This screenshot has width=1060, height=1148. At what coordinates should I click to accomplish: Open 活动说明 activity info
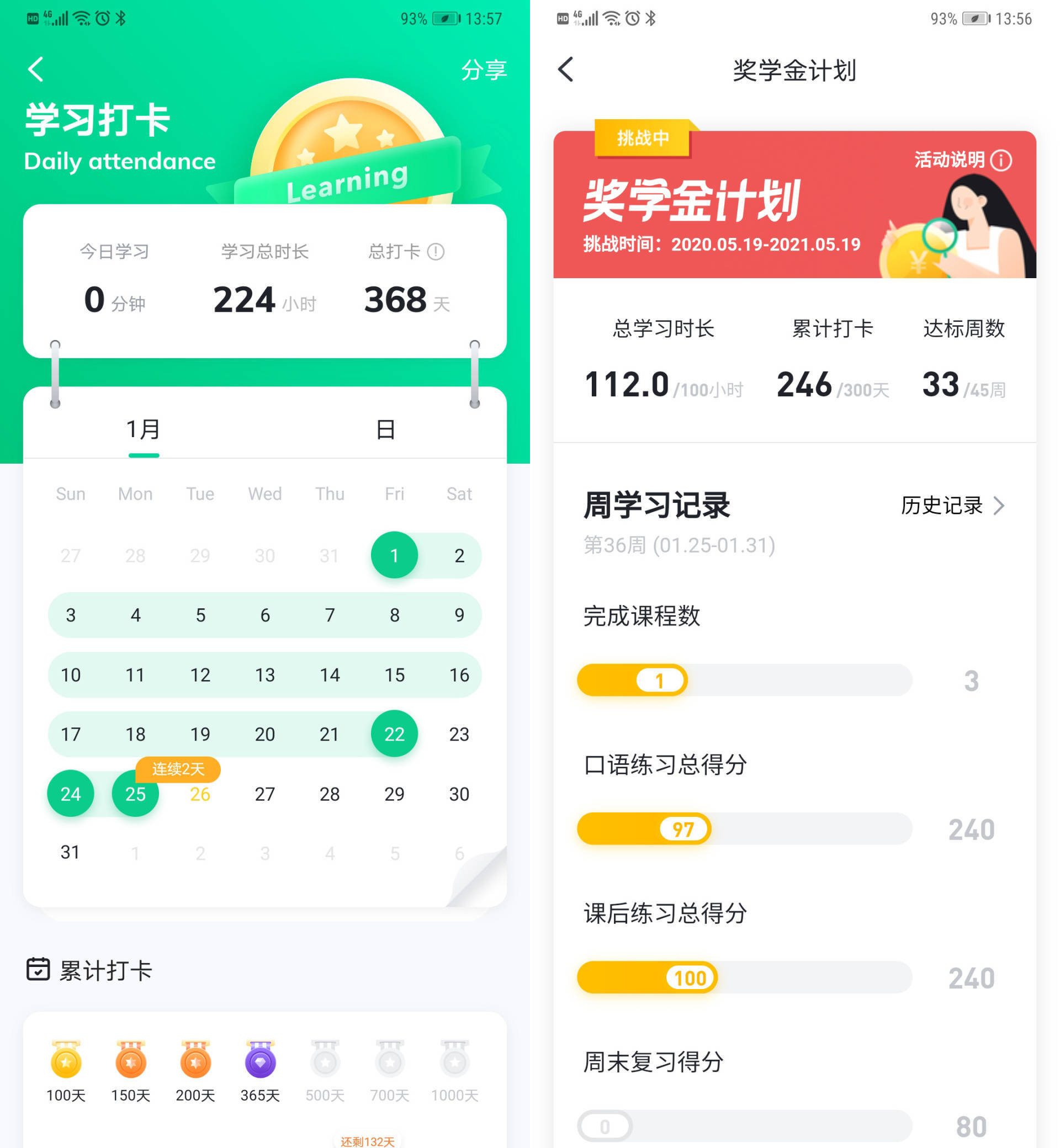[962, 160]
